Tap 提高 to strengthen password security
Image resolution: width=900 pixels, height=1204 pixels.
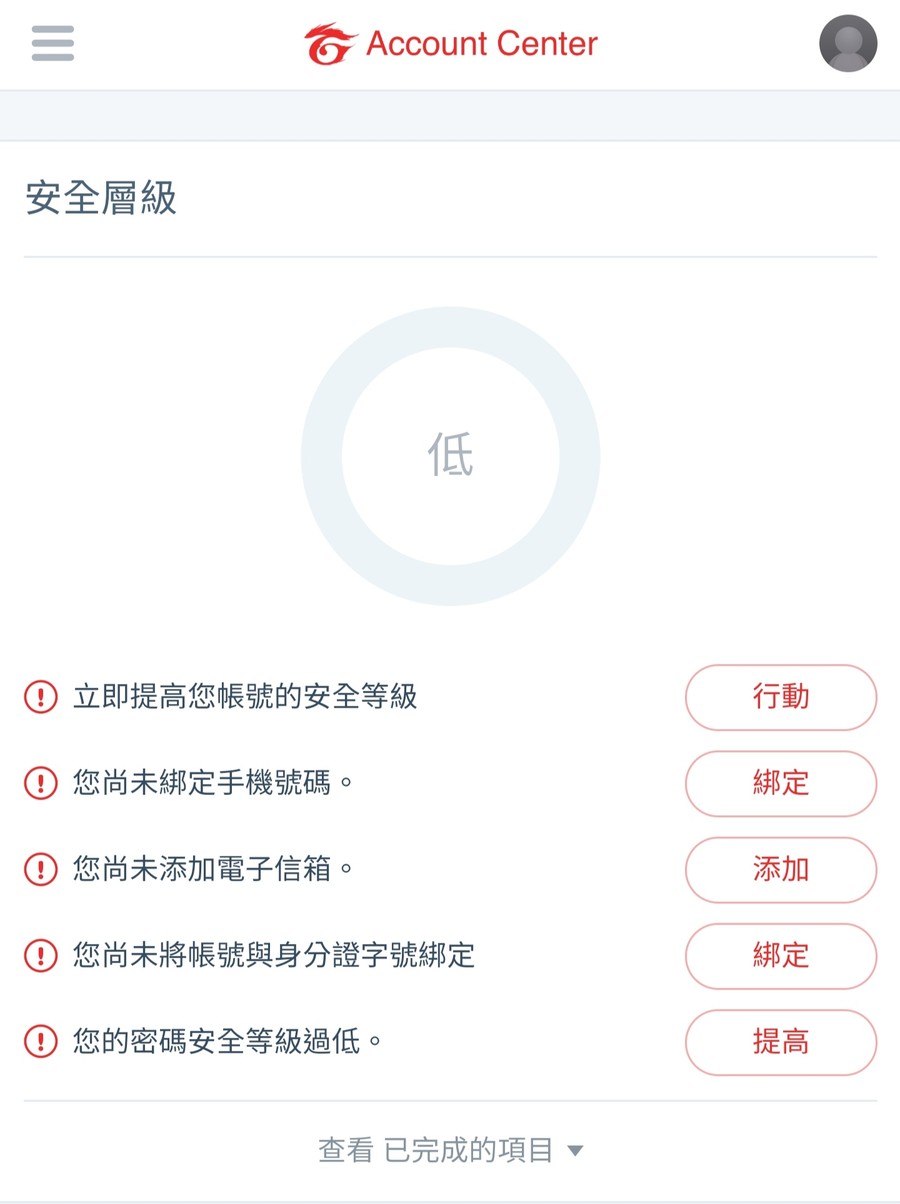780,1042
